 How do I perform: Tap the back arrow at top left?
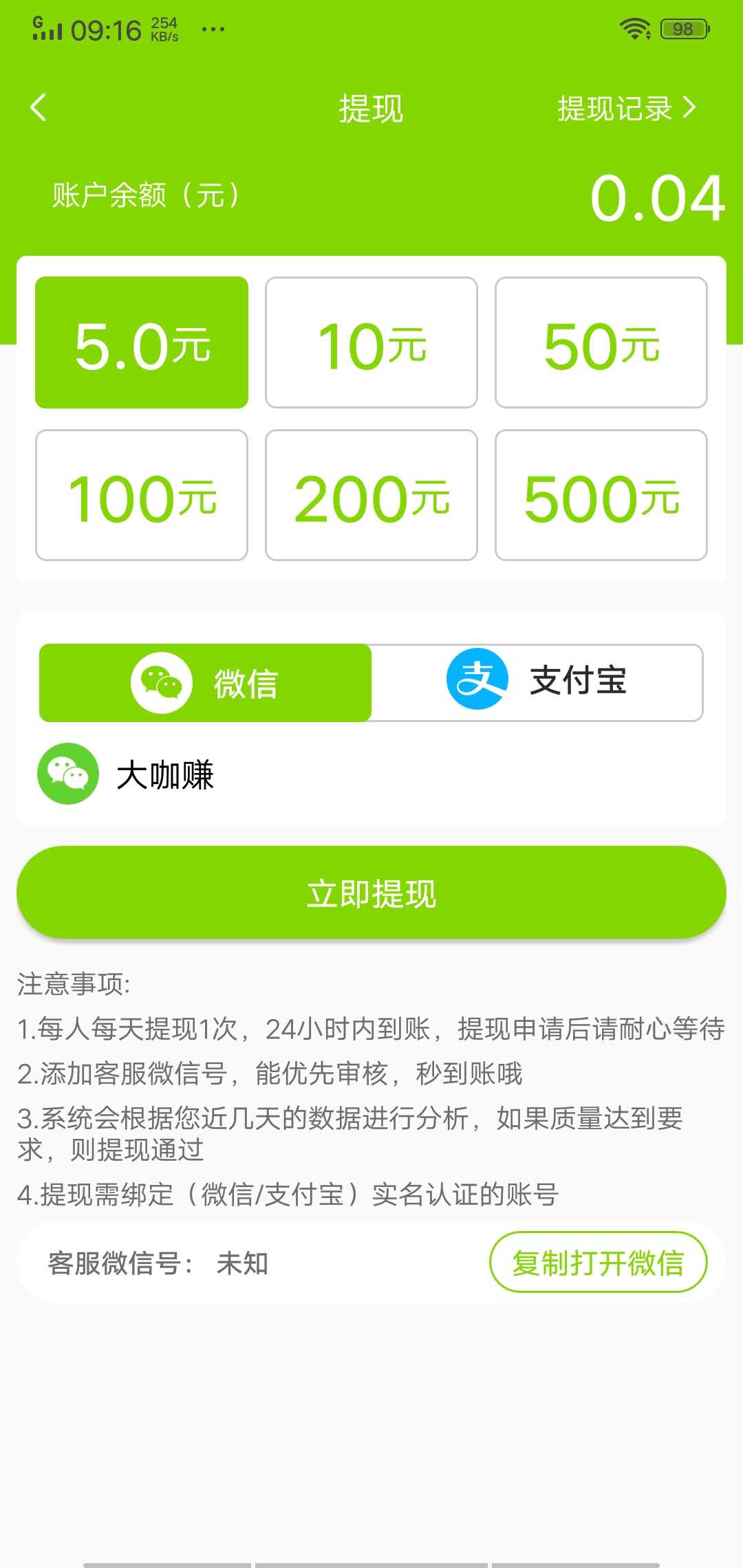[x=38, y=109]
